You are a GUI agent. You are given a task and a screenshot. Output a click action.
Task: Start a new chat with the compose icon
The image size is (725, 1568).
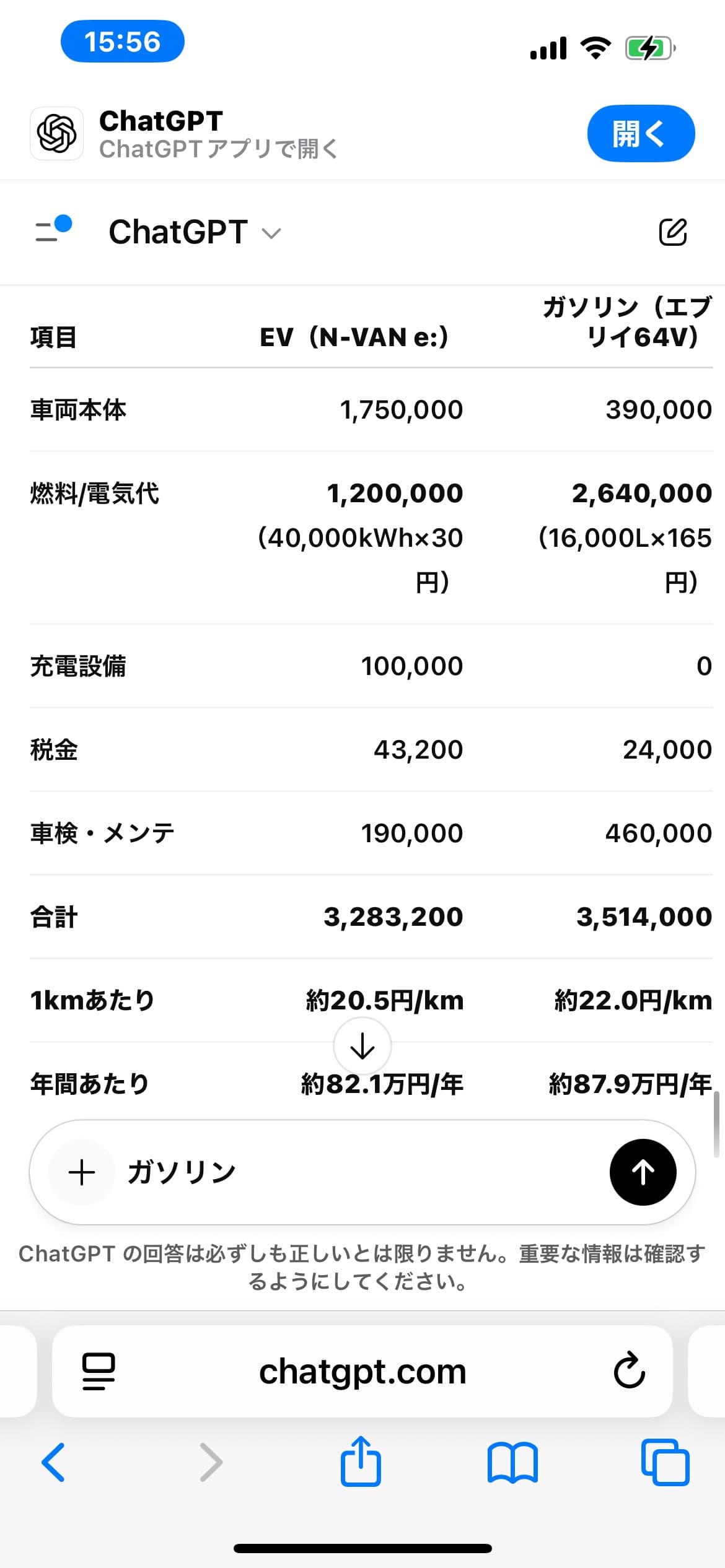(x=672, y=232)
